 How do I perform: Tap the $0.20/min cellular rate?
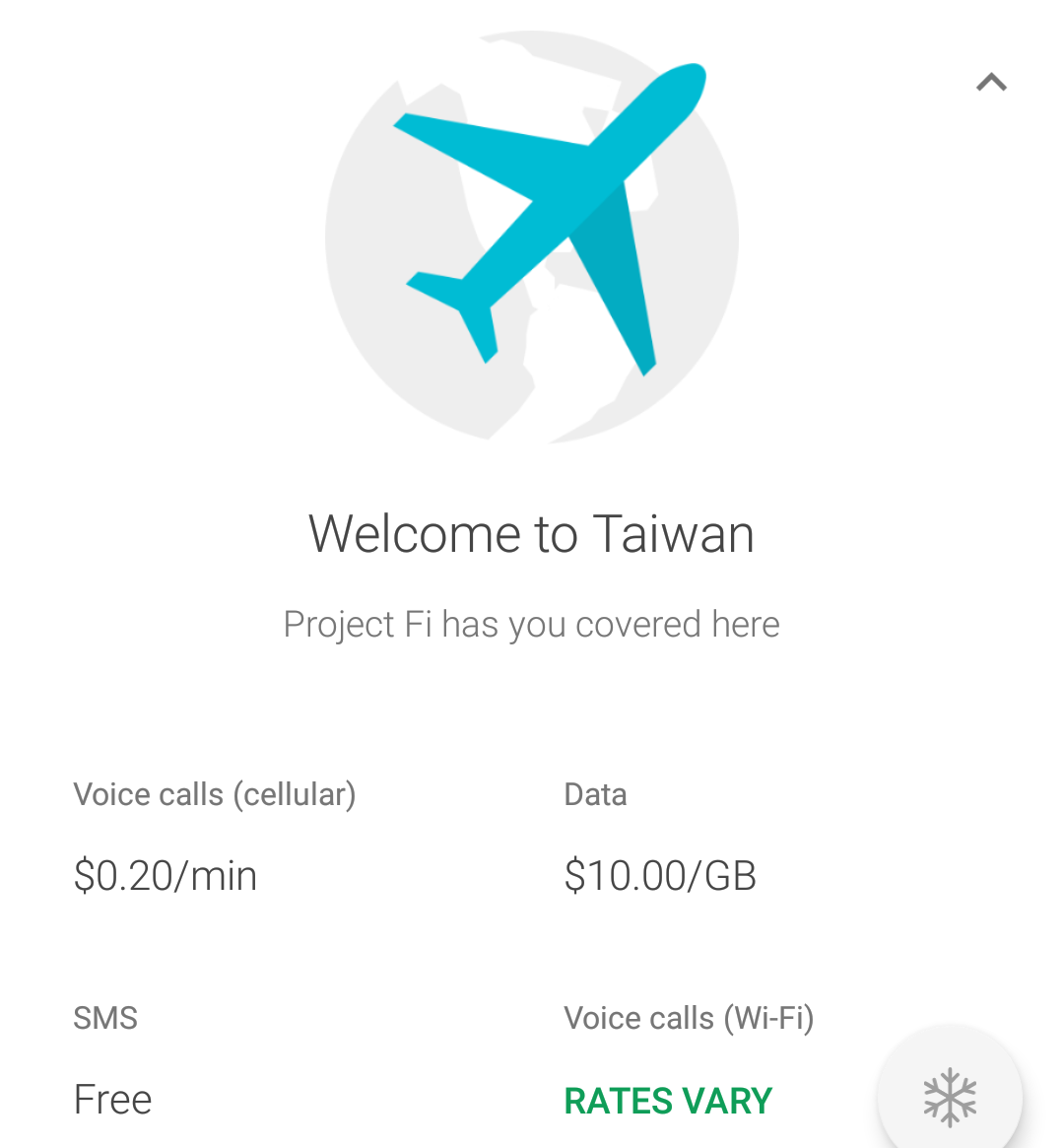tap(166, 874)
